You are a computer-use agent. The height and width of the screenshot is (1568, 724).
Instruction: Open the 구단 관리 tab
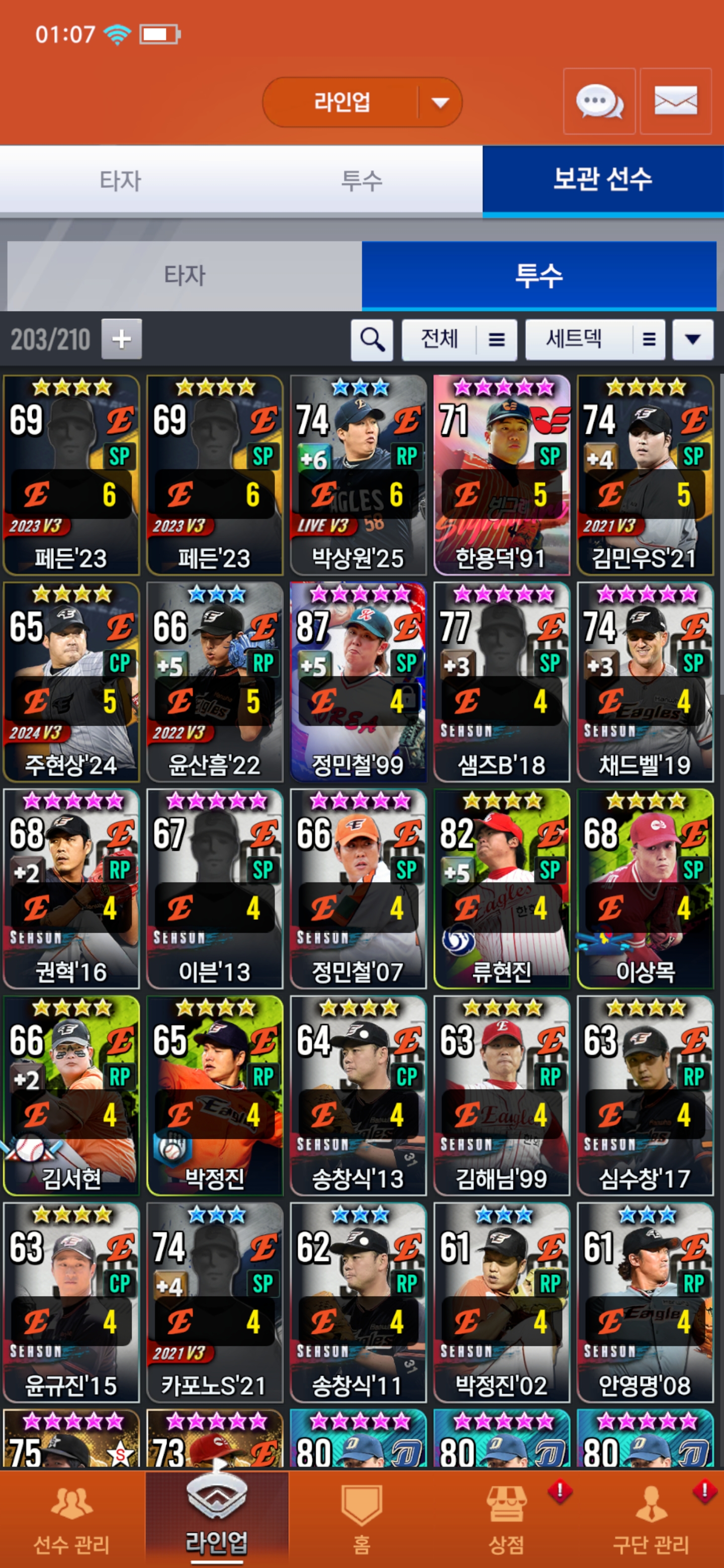(x=650, y=1519)
